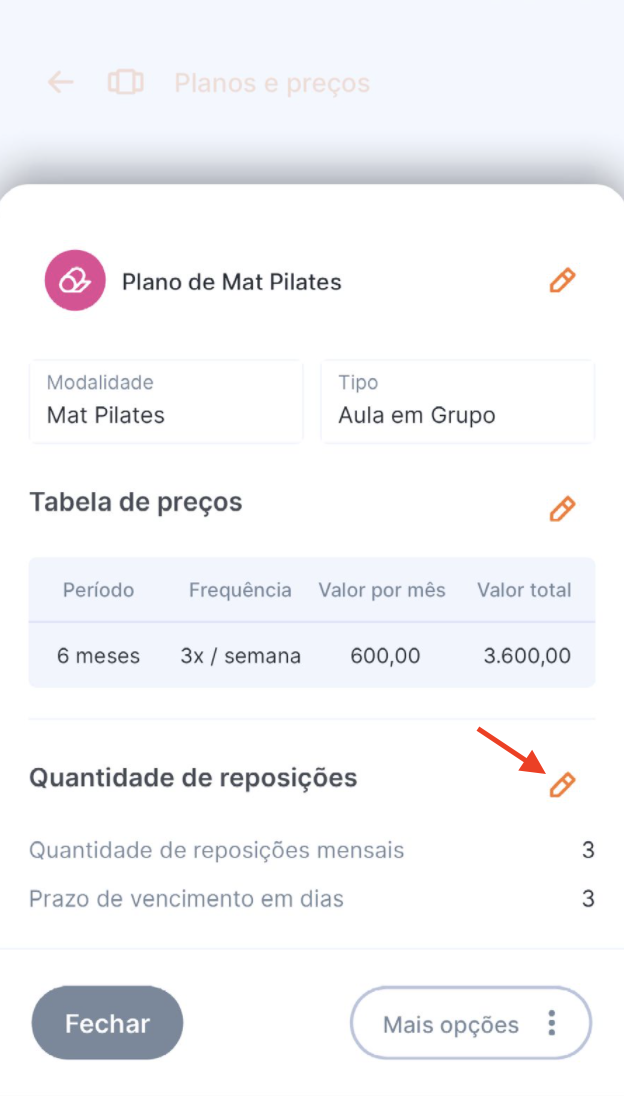This screenshot has height=1096, width=624.
Task: Edit Quantidade de reposições settings
Action: 562,785
